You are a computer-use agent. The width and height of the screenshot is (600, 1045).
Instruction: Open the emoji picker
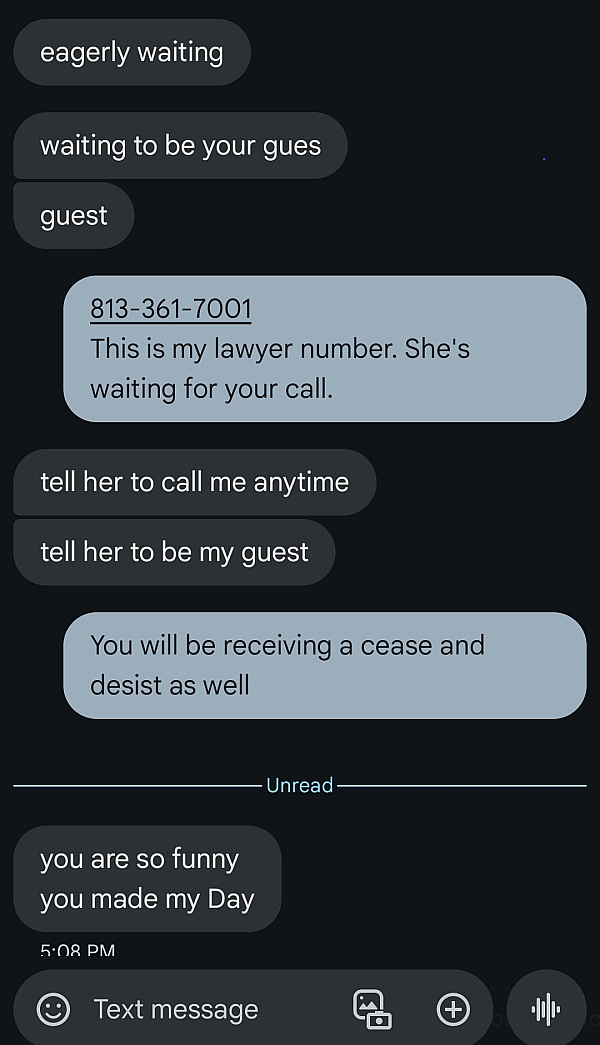53,1009
